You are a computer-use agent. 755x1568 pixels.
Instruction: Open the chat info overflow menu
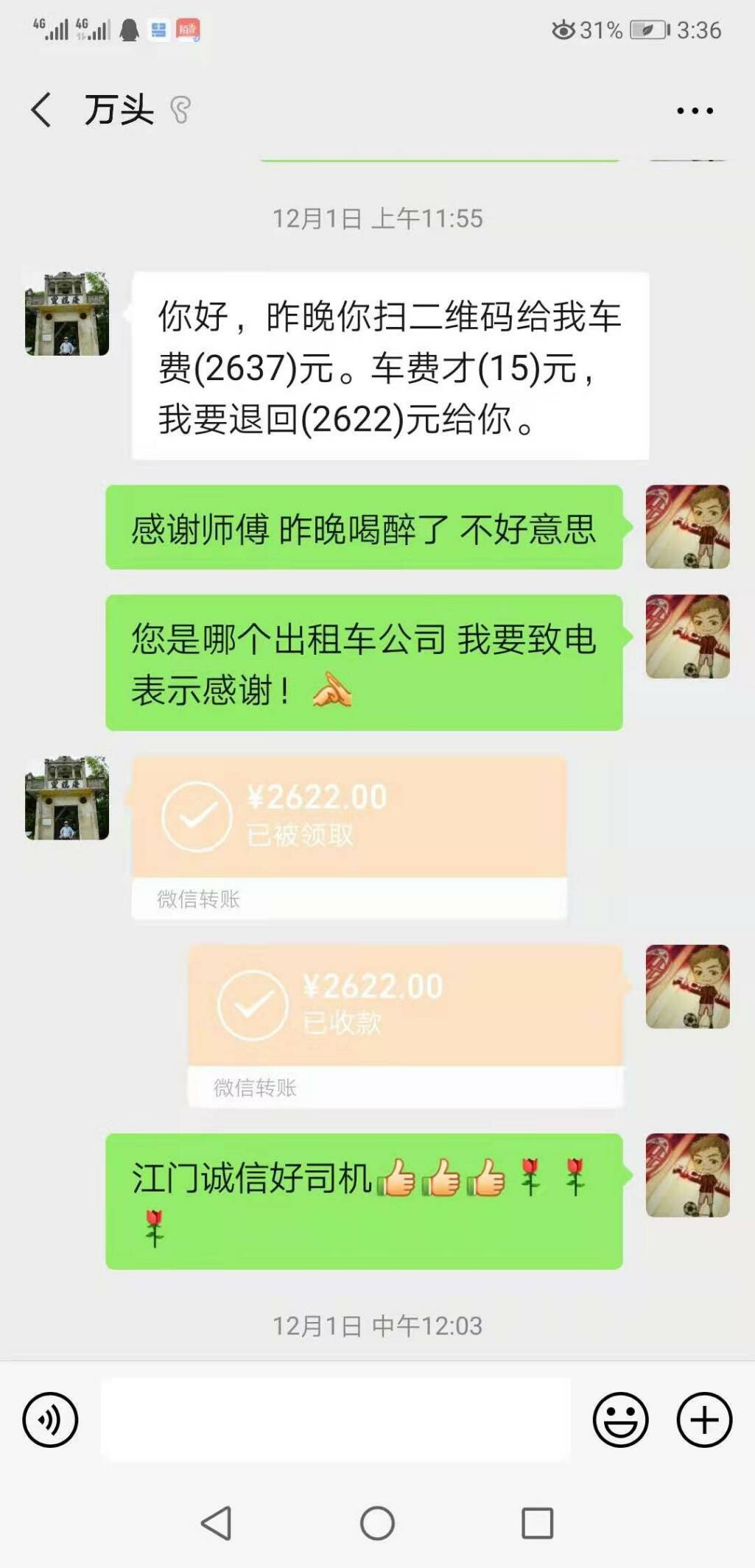coord(695,111)
